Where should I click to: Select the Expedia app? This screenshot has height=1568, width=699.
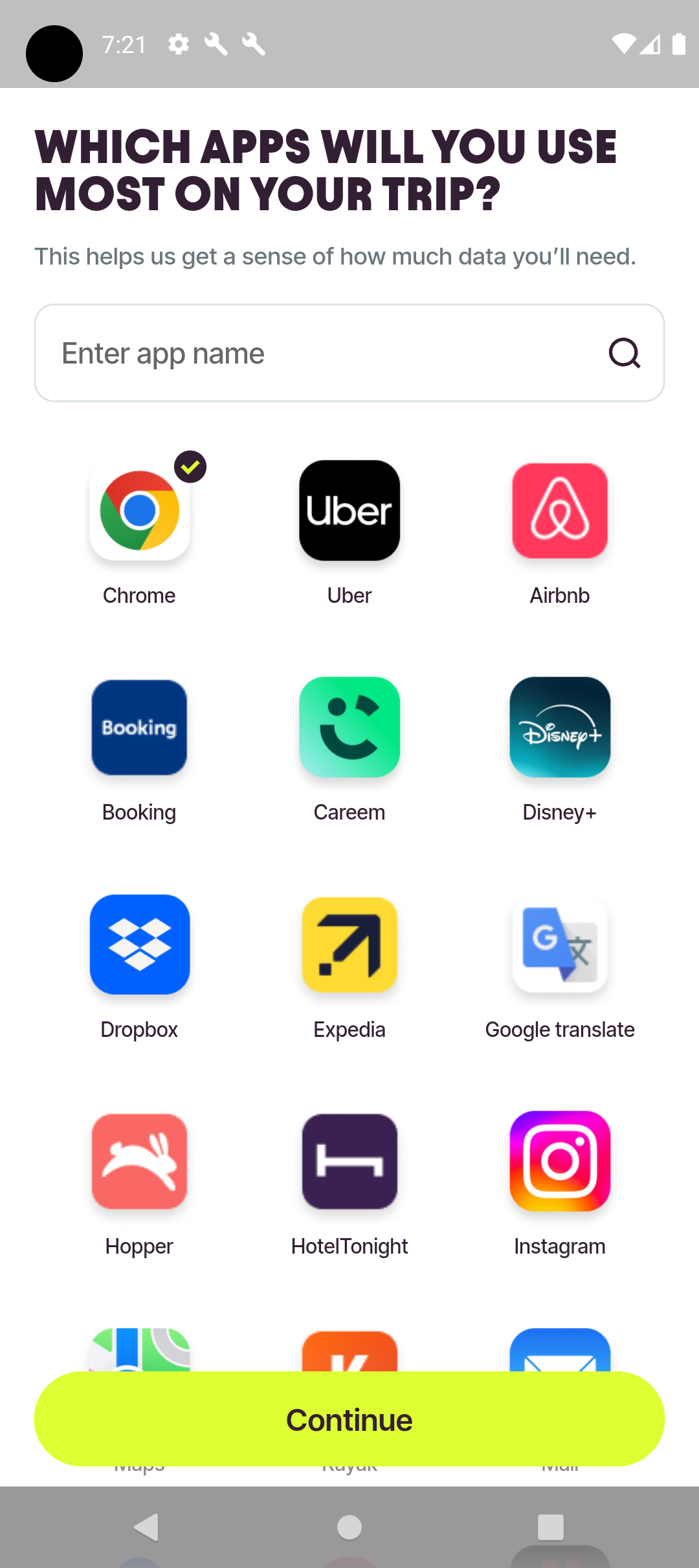coord(349,944)
